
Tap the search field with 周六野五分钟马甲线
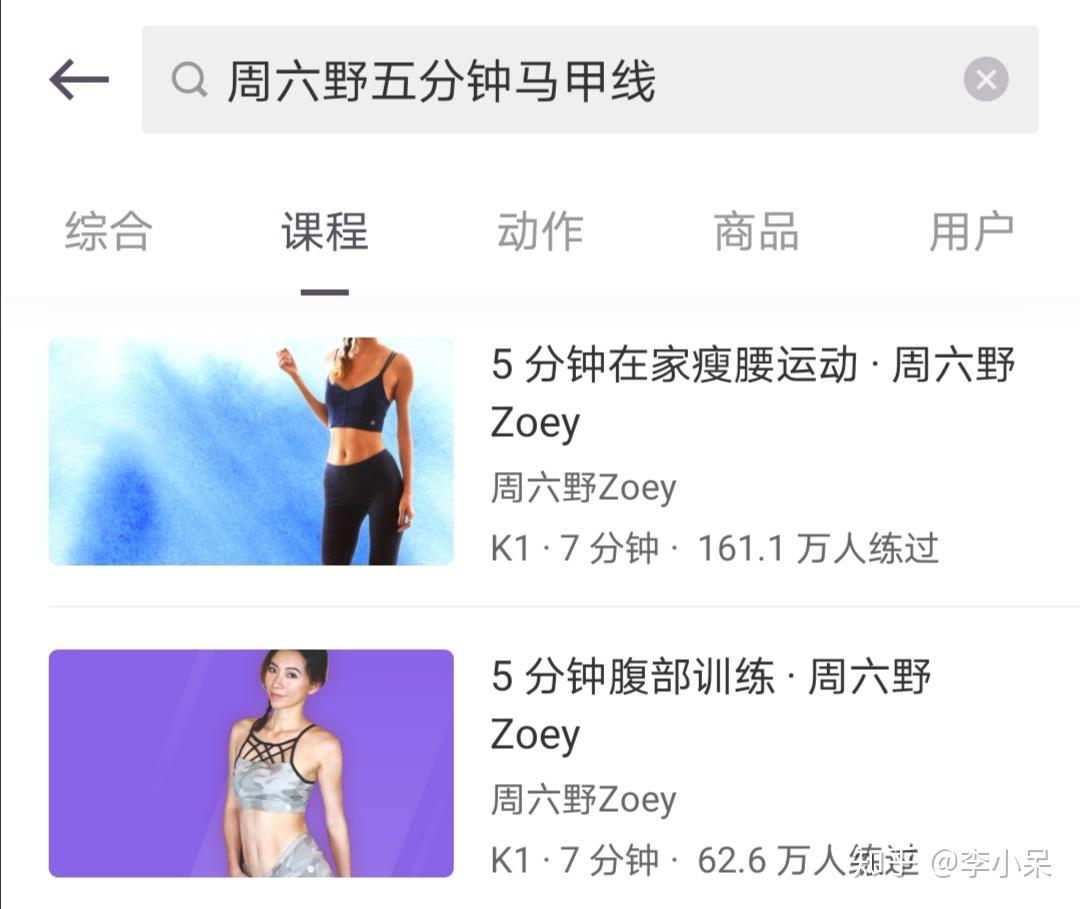560,80
